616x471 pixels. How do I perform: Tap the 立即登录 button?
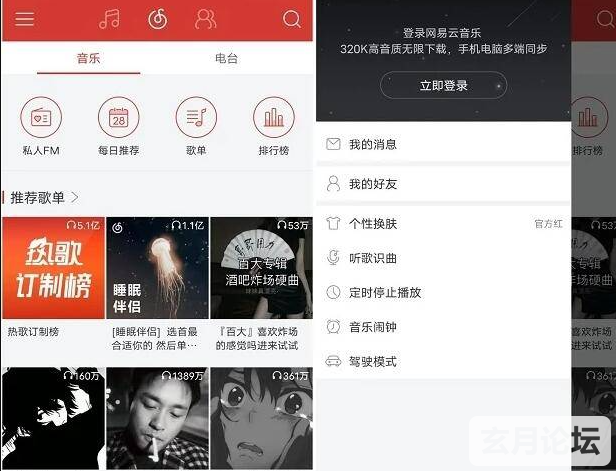443,85
